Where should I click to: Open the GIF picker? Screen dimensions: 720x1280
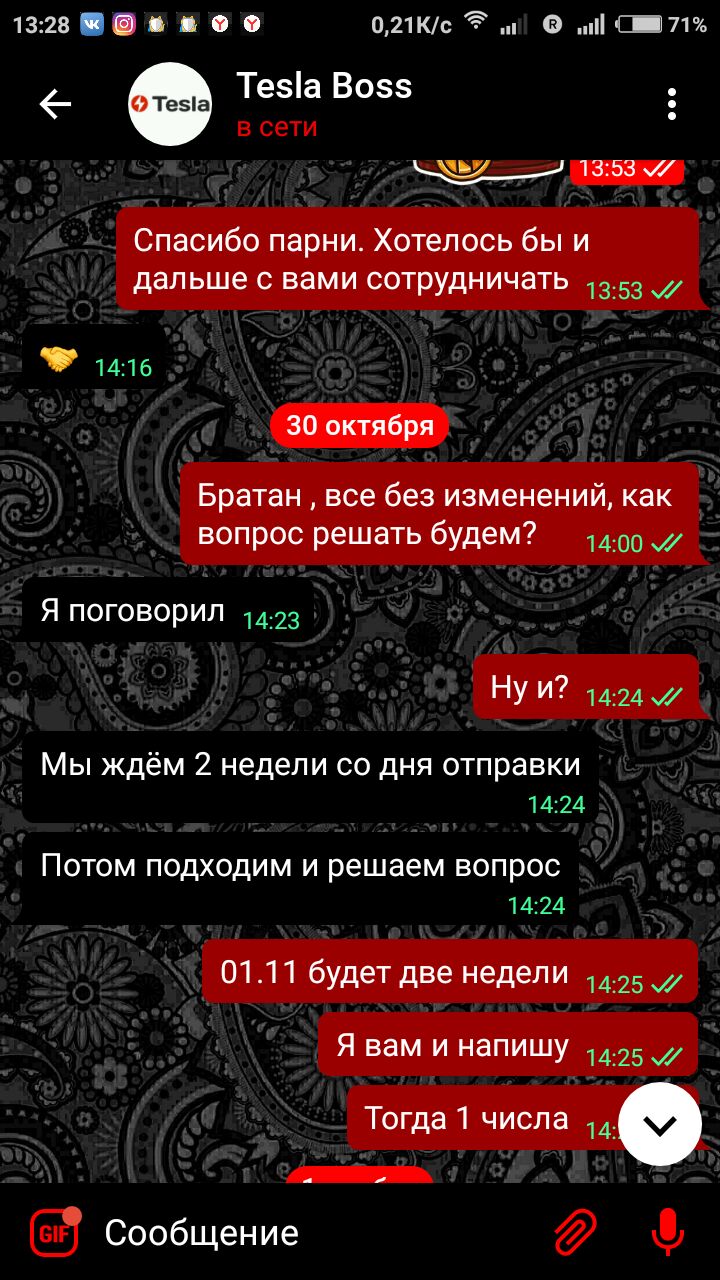click(x=54, y=1232)
